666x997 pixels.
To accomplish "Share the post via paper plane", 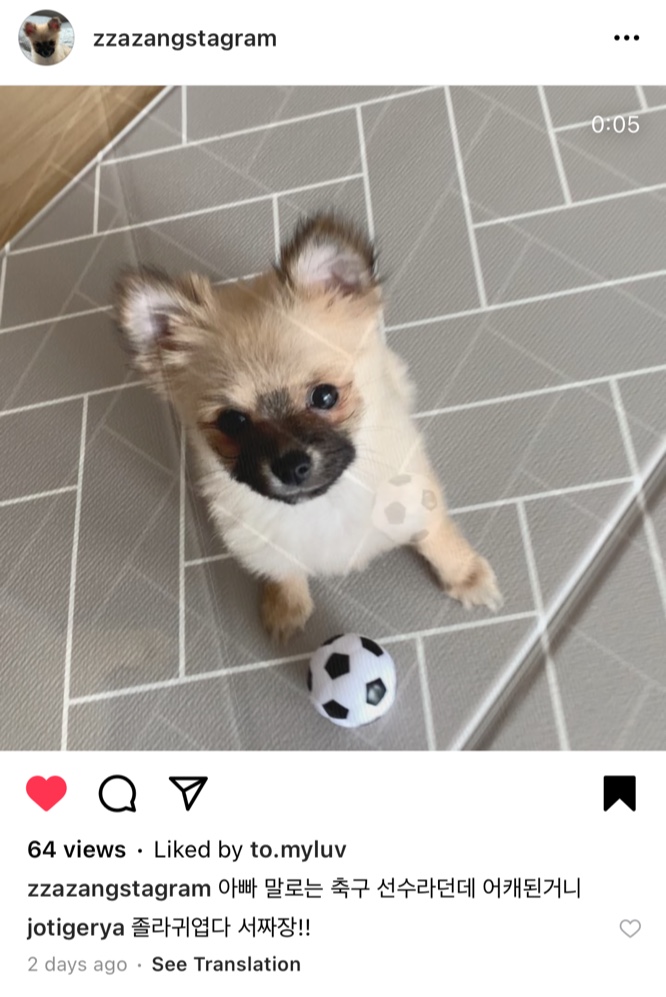I will pos(188,793).
